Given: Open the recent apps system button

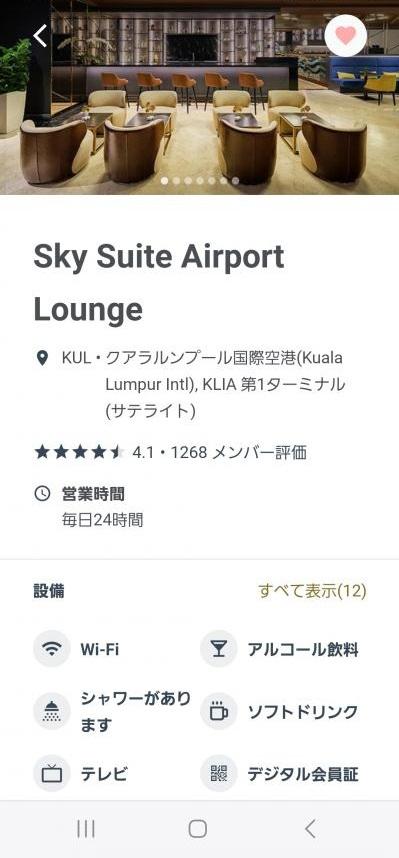Looking at the screenshot, I should coord(86,829).
